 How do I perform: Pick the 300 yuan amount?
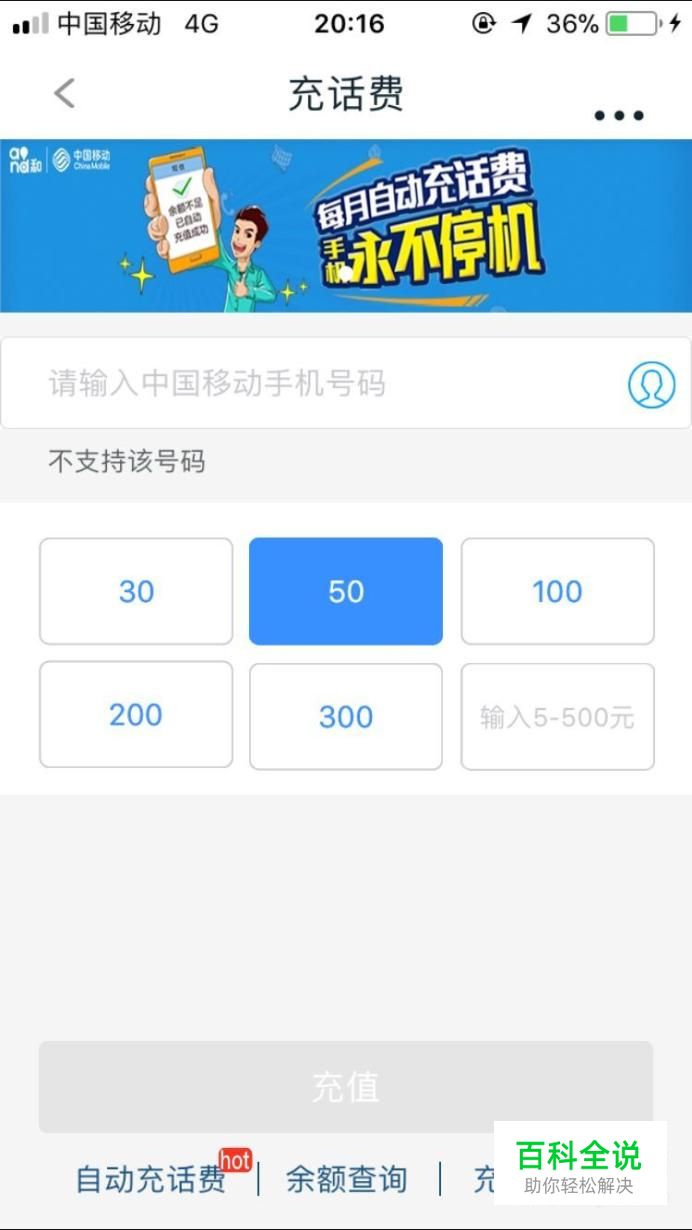pyautogui.click(x=346, y=716)
